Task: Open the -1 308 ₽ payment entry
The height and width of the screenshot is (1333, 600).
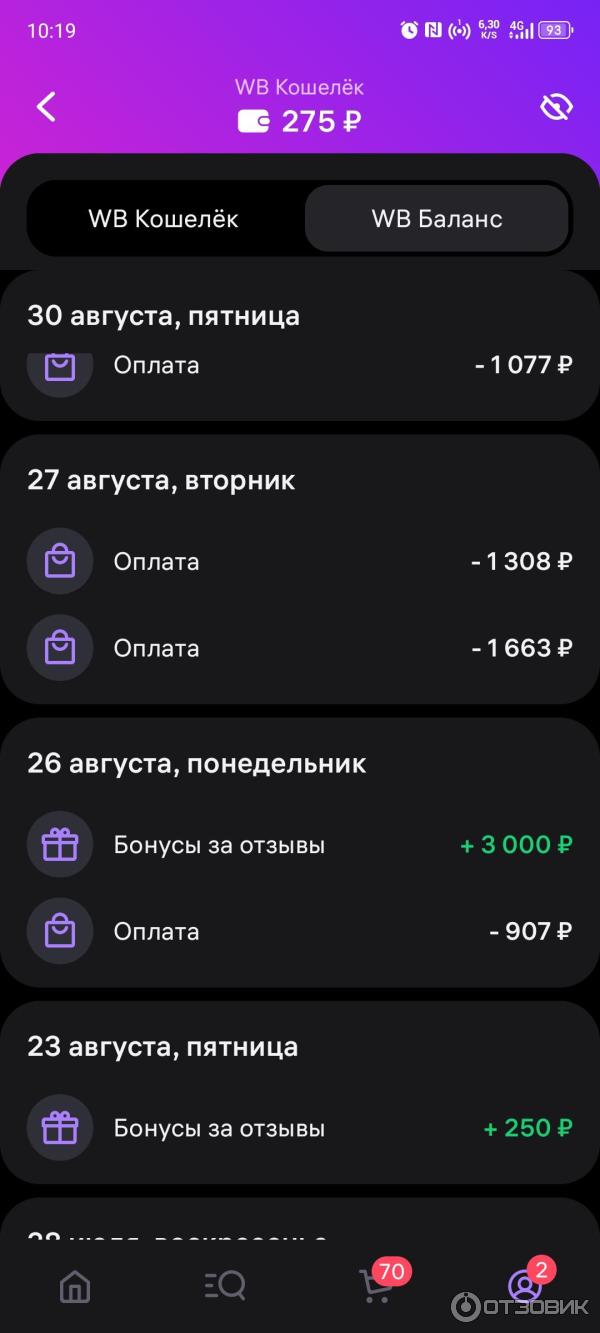Action: tap(300, 562)
